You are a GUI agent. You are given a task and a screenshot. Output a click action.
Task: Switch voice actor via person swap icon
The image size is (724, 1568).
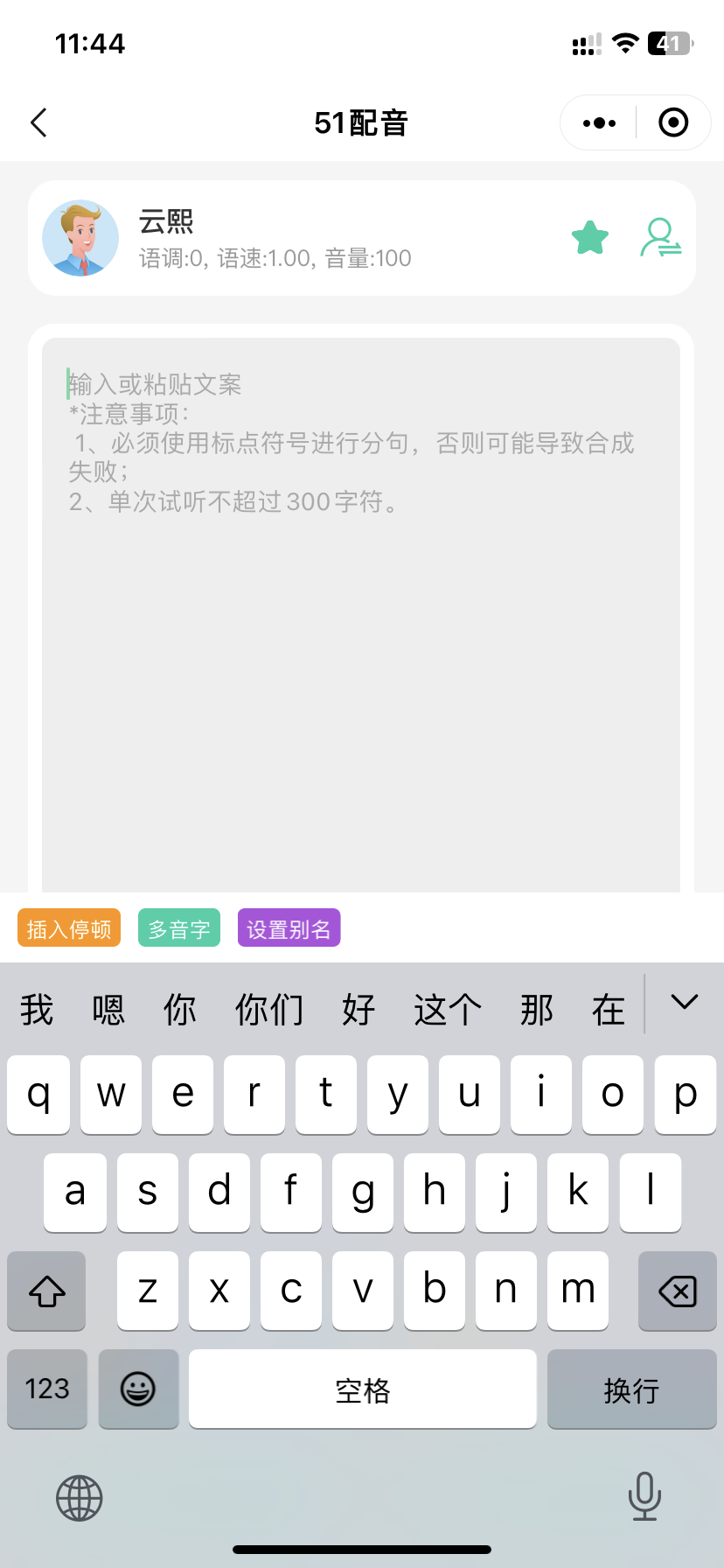coord(660,238)
